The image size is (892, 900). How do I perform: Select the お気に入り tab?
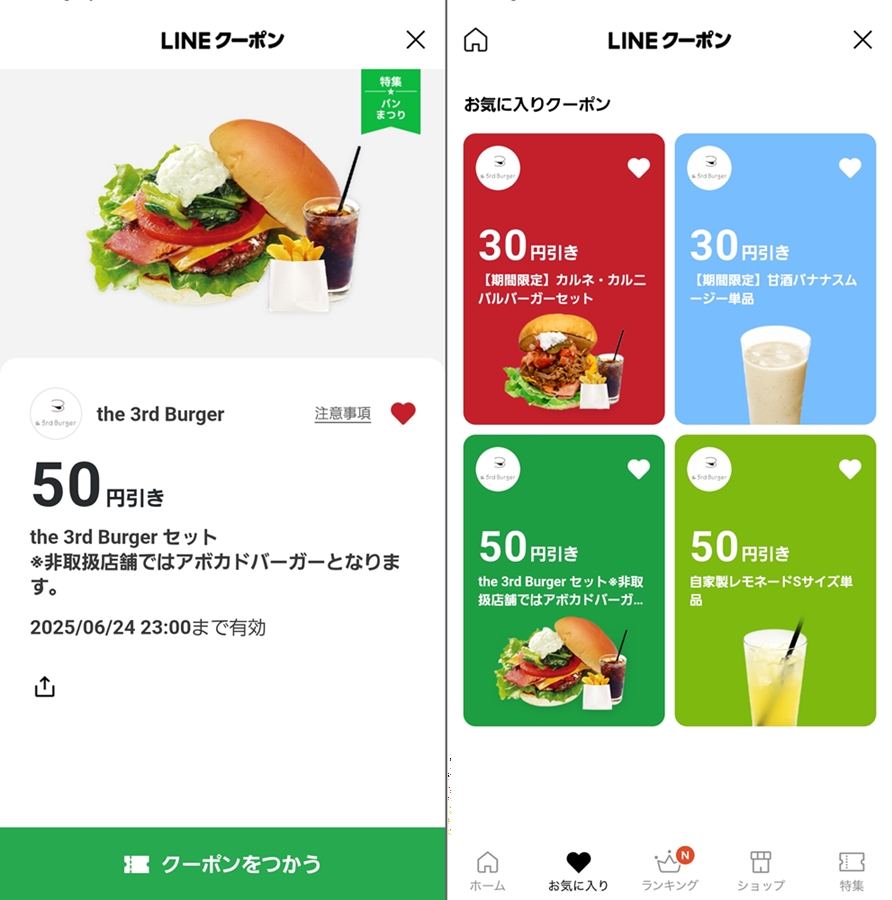pyautogui.click(x=578, y=870)
